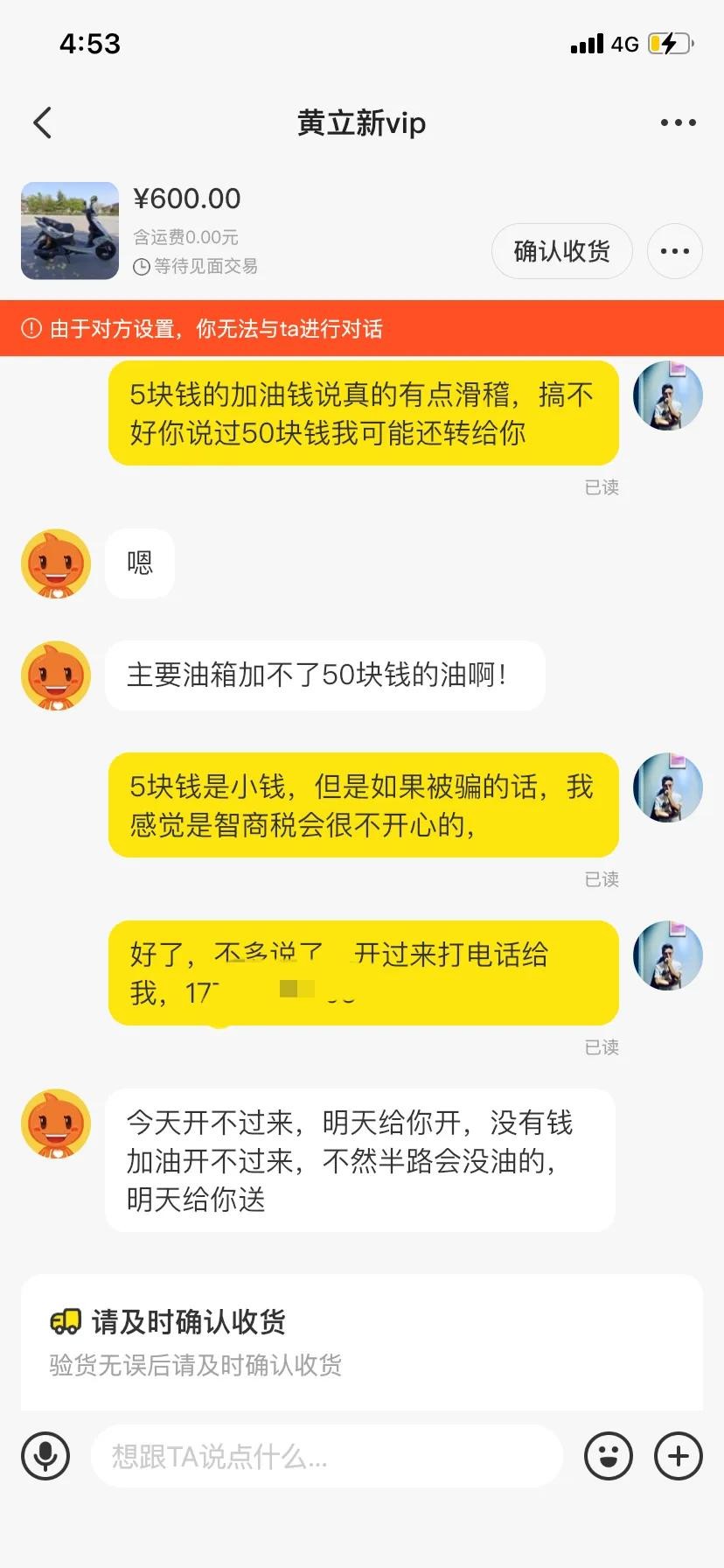
Task: View the seller's avatar beside 嗯
Action: coord(56,563)
